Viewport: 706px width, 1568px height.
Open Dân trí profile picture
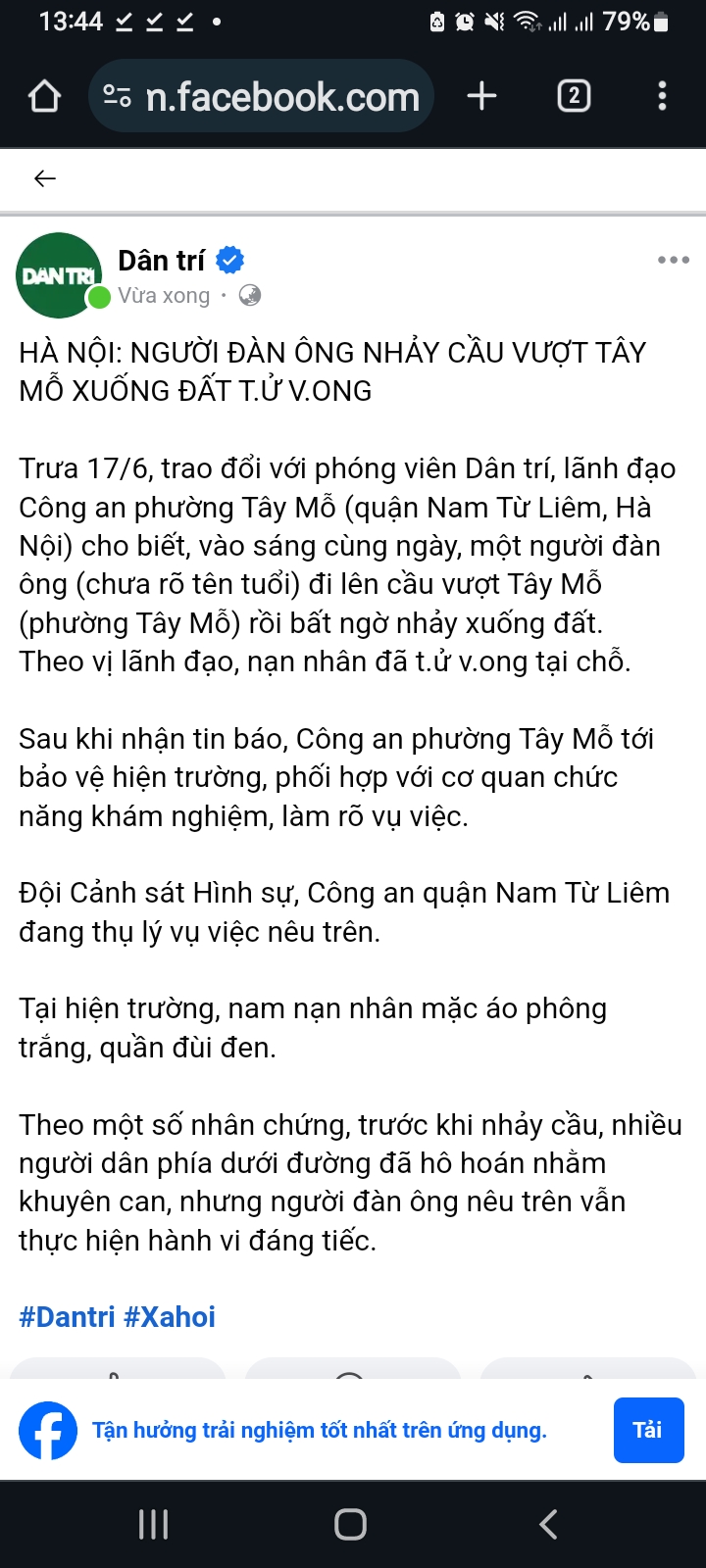(59, 275)
